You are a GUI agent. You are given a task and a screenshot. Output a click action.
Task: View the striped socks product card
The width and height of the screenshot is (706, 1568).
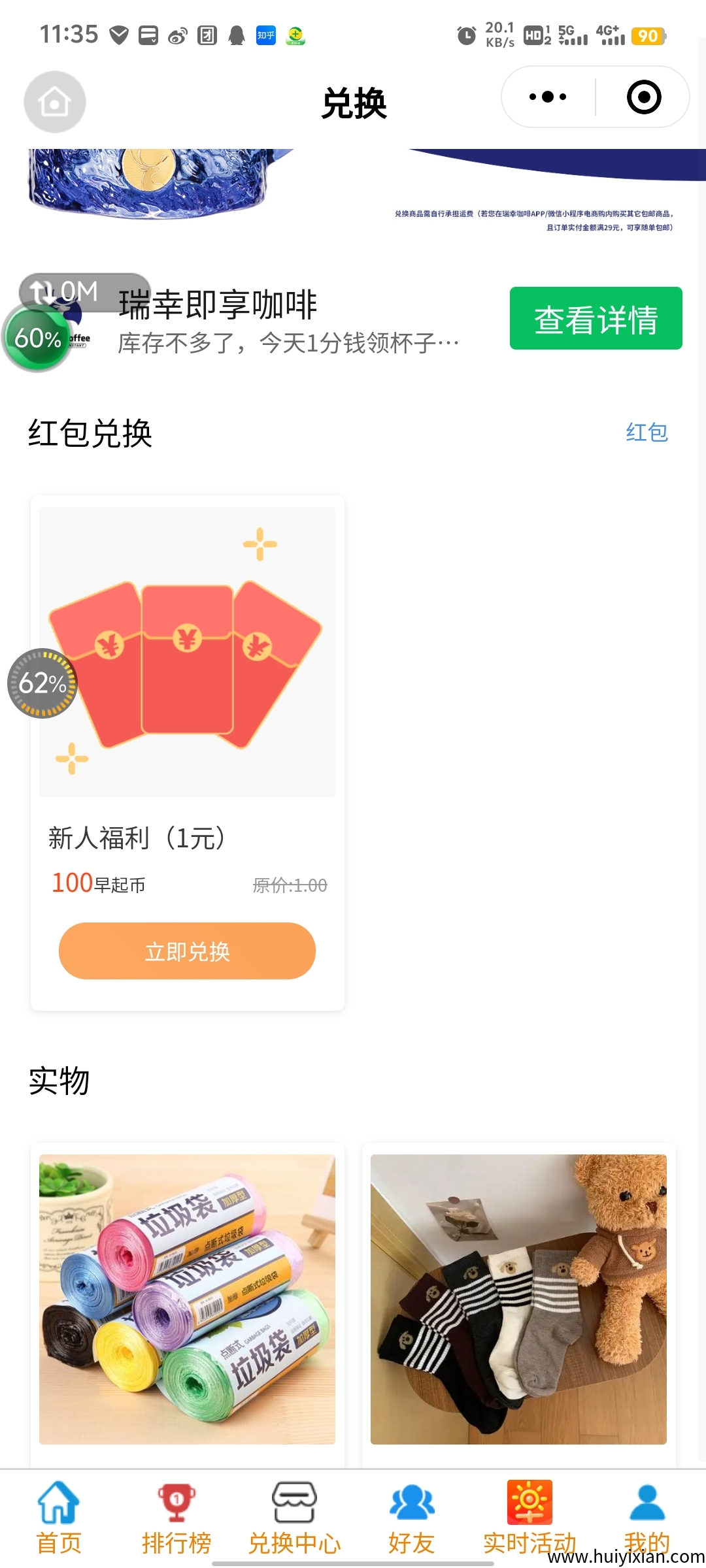[518, 1299]
